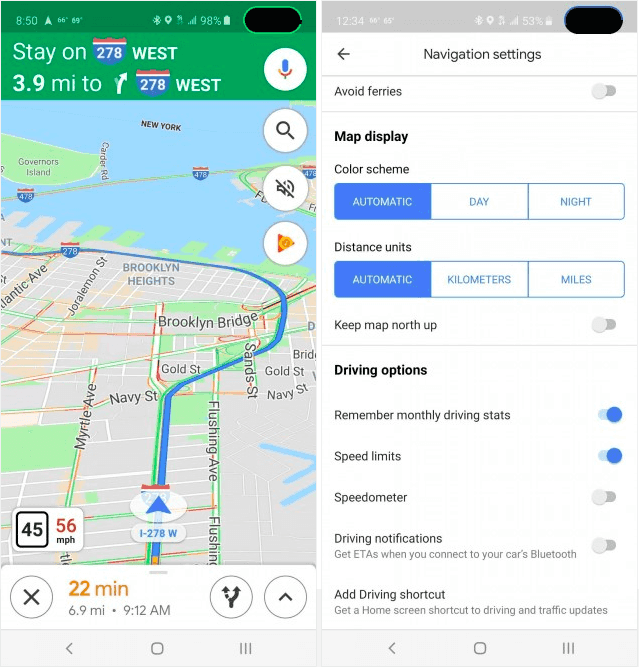Toggle Avoid ferries switch
Viewport: 639px width, 667px height.
coord(604,91)
